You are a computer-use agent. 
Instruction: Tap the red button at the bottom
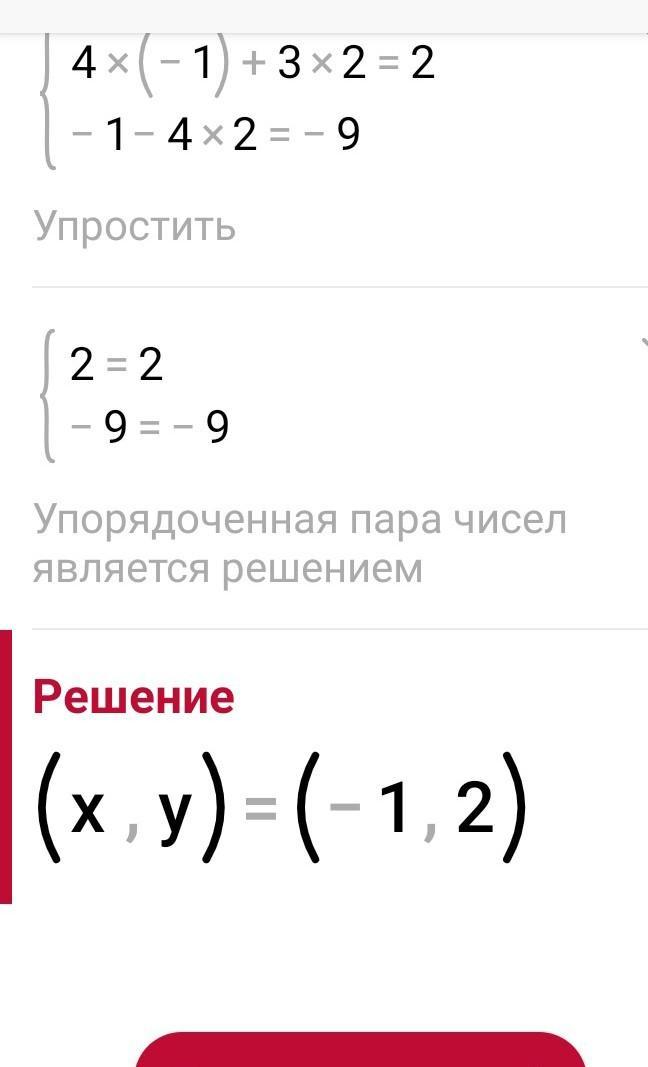coord(361,1049)
